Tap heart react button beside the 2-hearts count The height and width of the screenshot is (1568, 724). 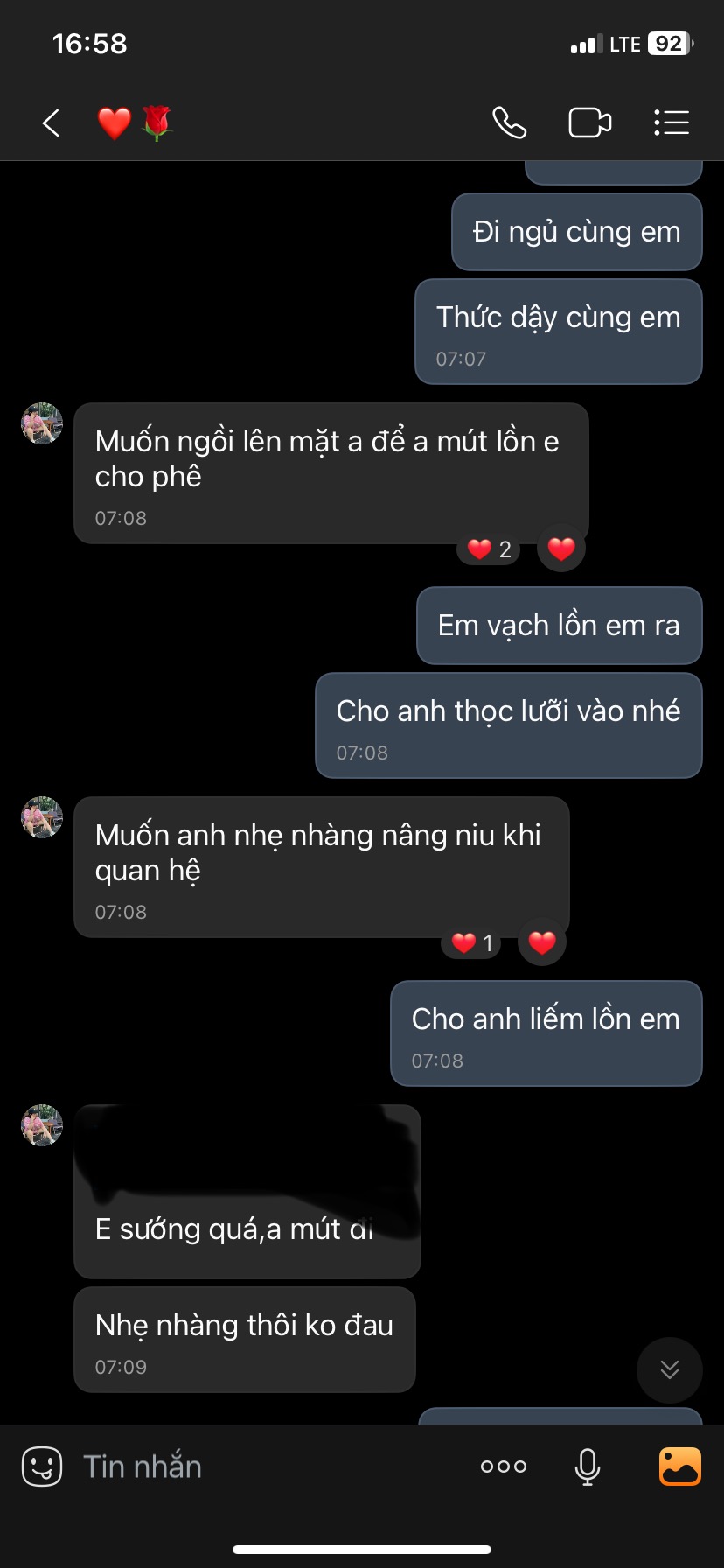click(x=561, y=549)
